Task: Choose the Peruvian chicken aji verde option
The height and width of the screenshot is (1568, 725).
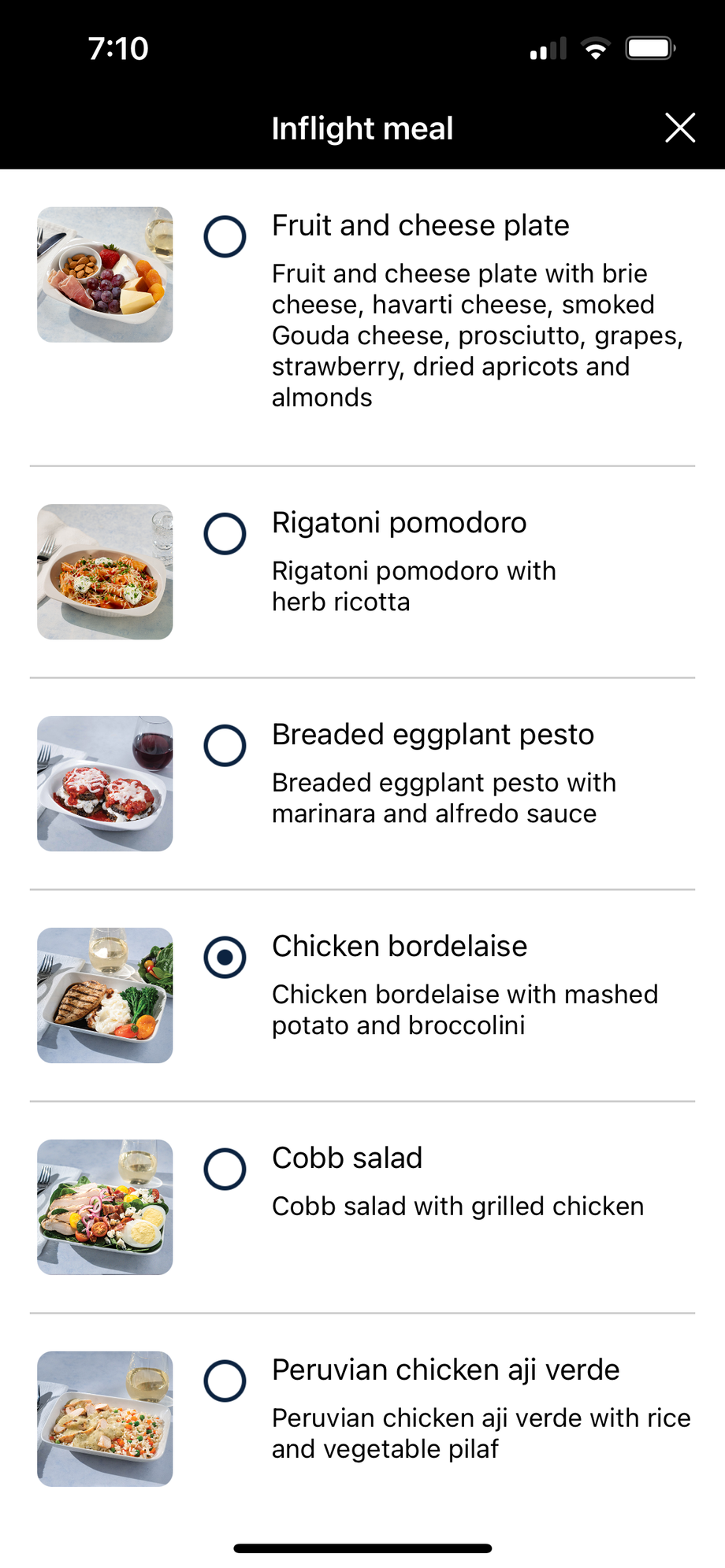Action: tap(225, 1381)
